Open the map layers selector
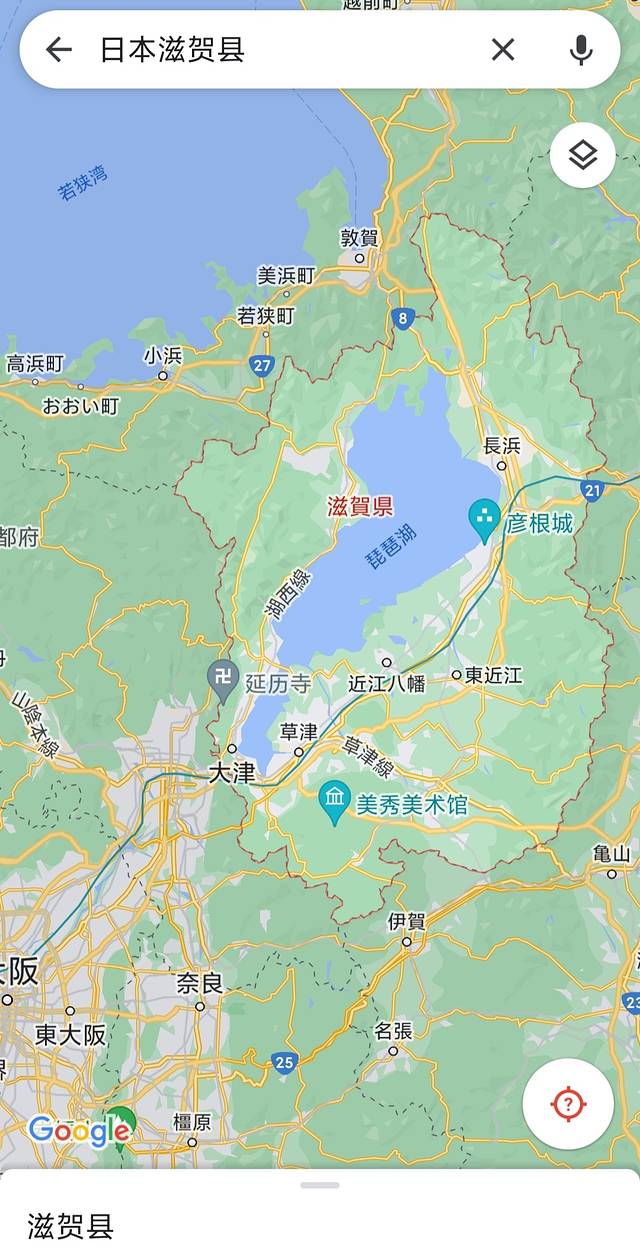640x1250 pixels. point(582,155)
